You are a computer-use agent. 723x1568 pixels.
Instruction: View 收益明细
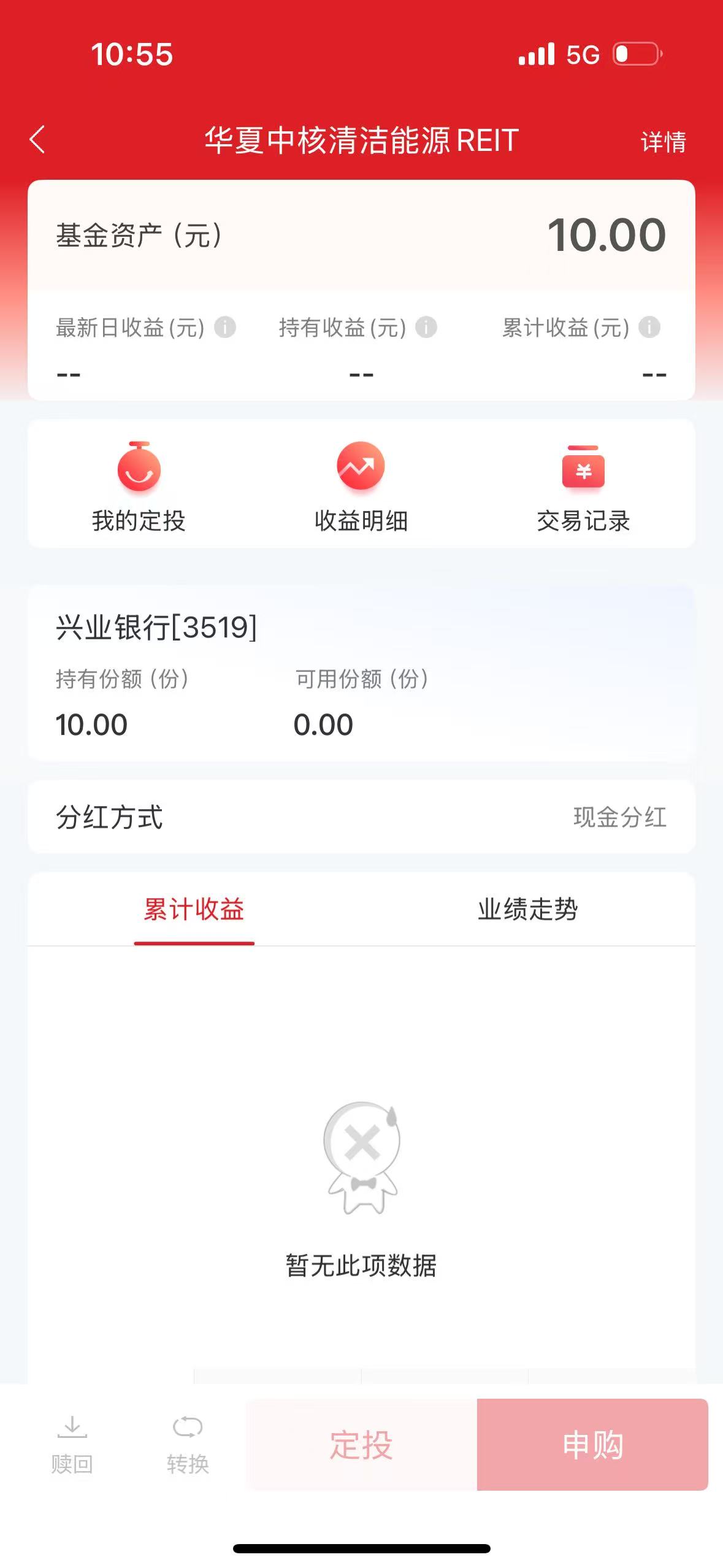tap(361, 486)
